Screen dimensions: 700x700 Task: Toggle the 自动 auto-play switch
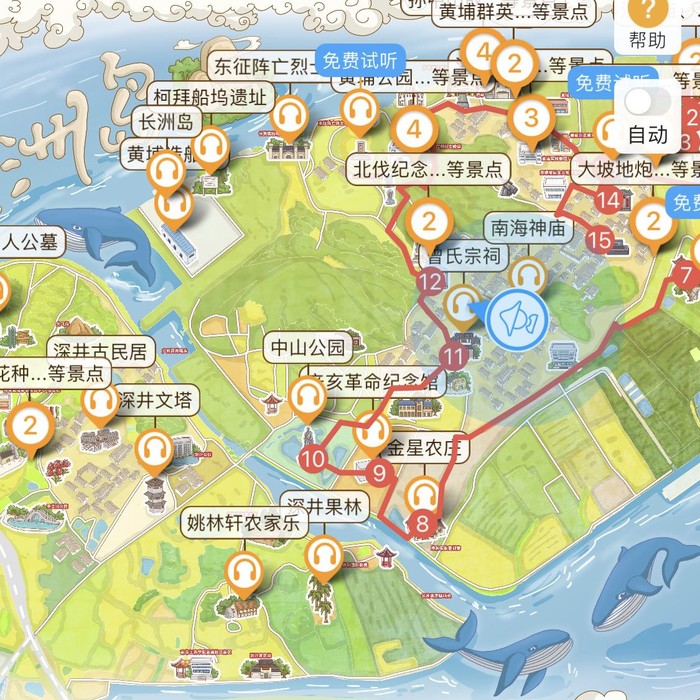pos(647,101)
